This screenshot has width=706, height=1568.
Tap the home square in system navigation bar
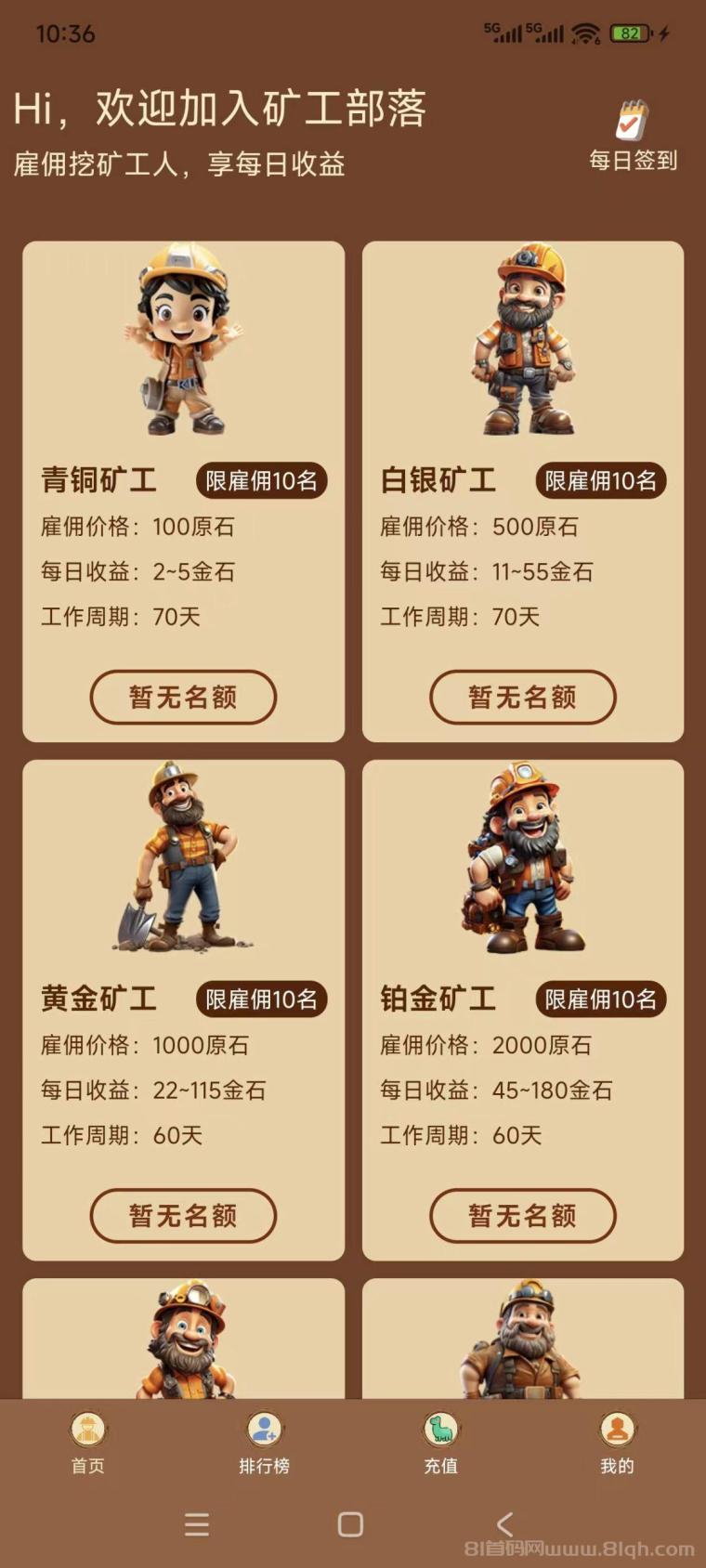tap(350, 1524)
